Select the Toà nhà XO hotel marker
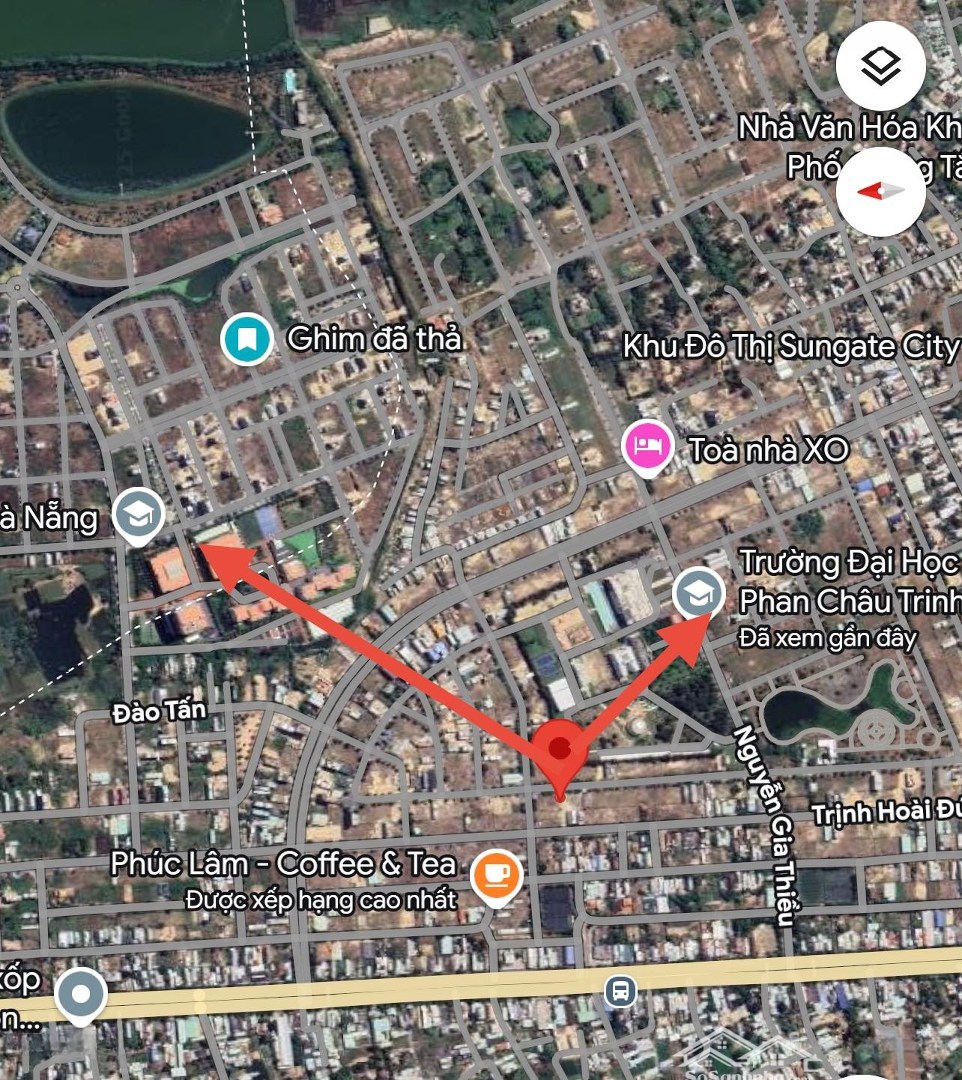Screen dimensions: 962x1080 click(646, 446)
